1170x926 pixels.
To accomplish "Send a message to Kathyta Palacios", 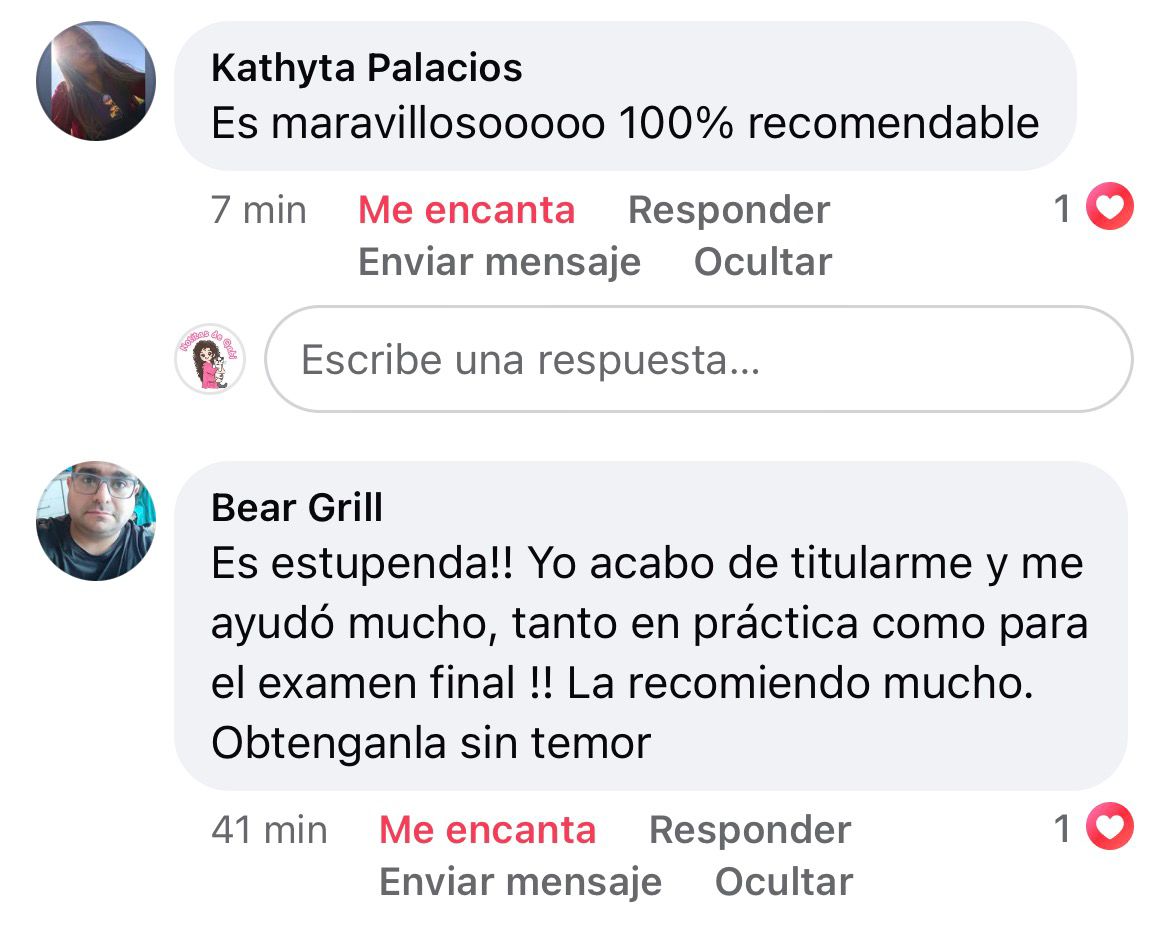I will pyautogui.click(x=499, y=262).
